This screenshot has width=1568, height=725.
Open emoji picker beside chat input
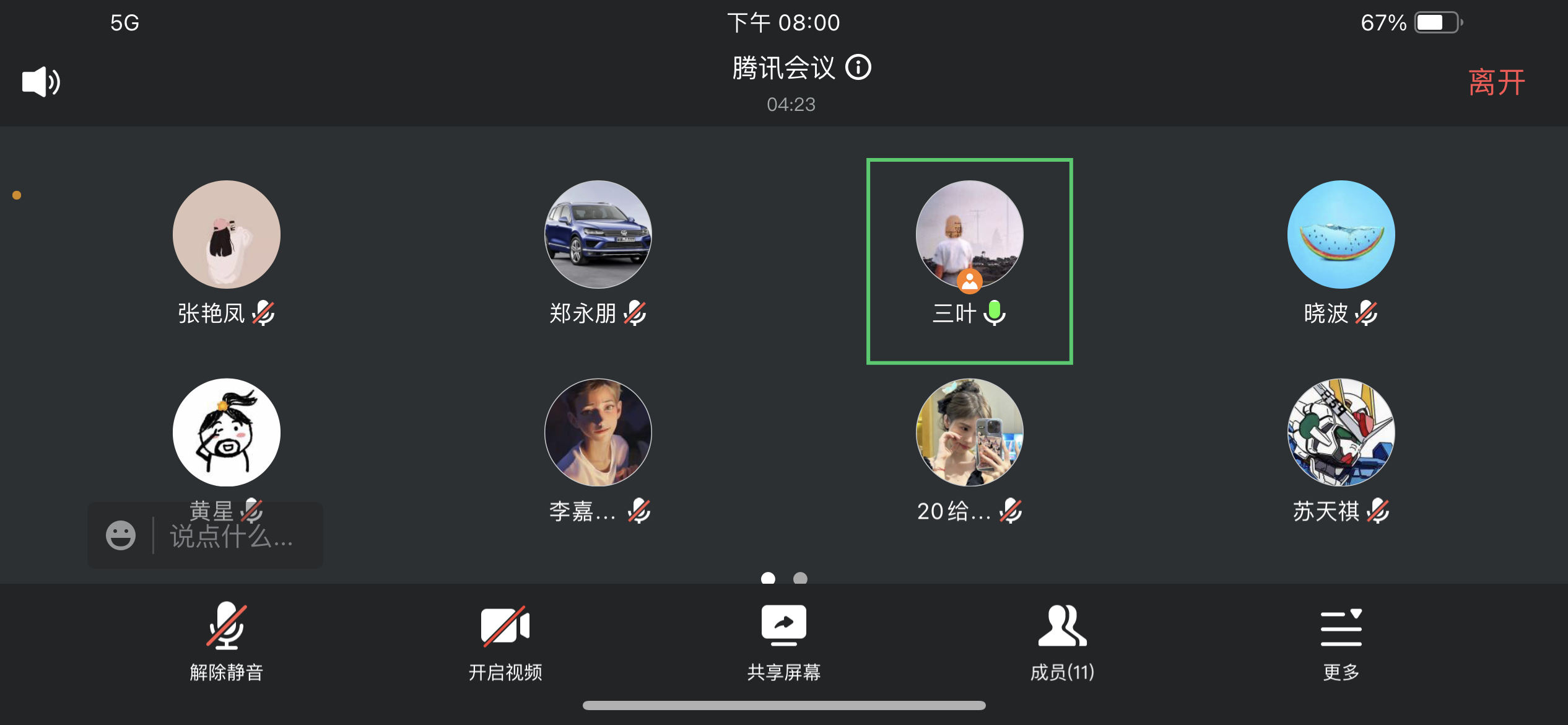[x=121, y=535]
